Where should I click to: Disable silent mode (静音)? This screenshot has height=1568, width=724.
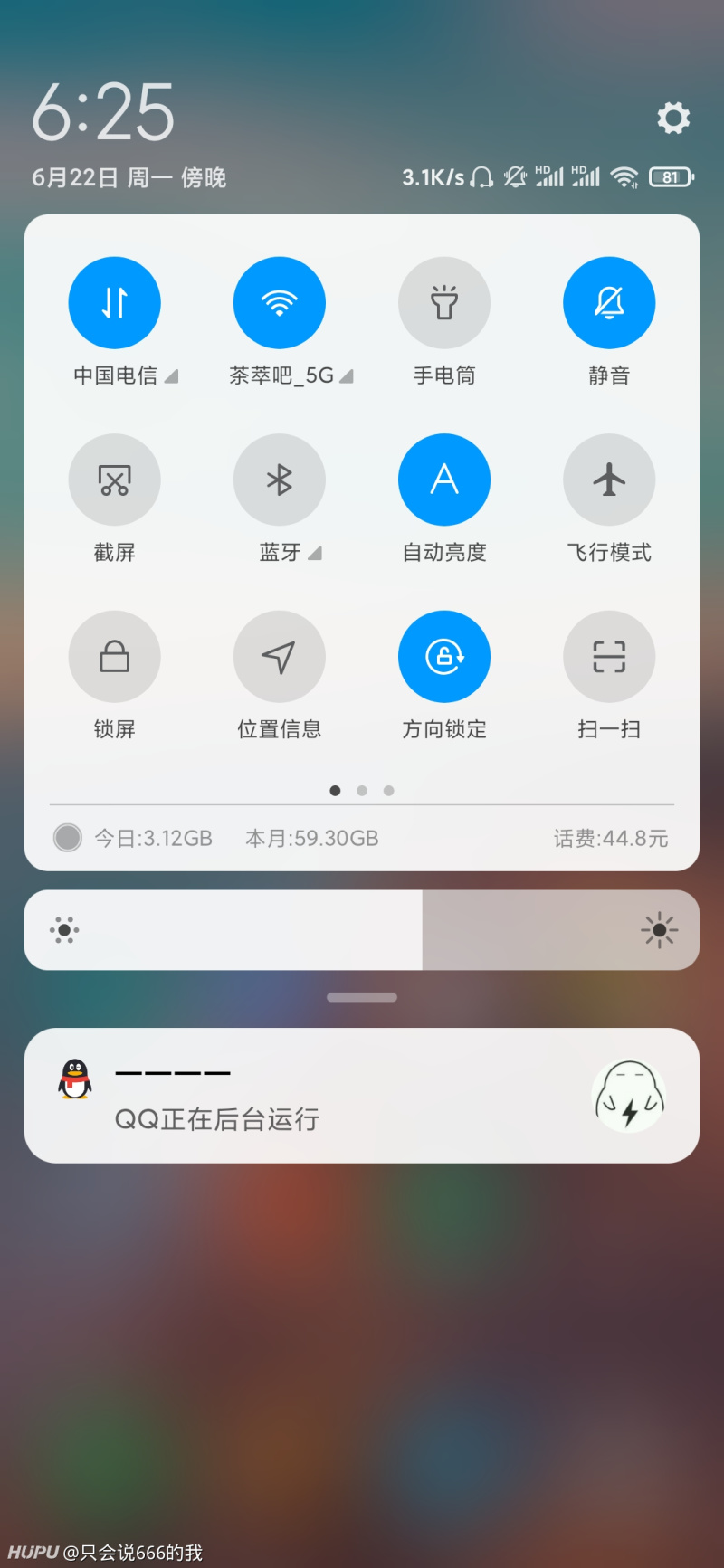coord(609,302)
